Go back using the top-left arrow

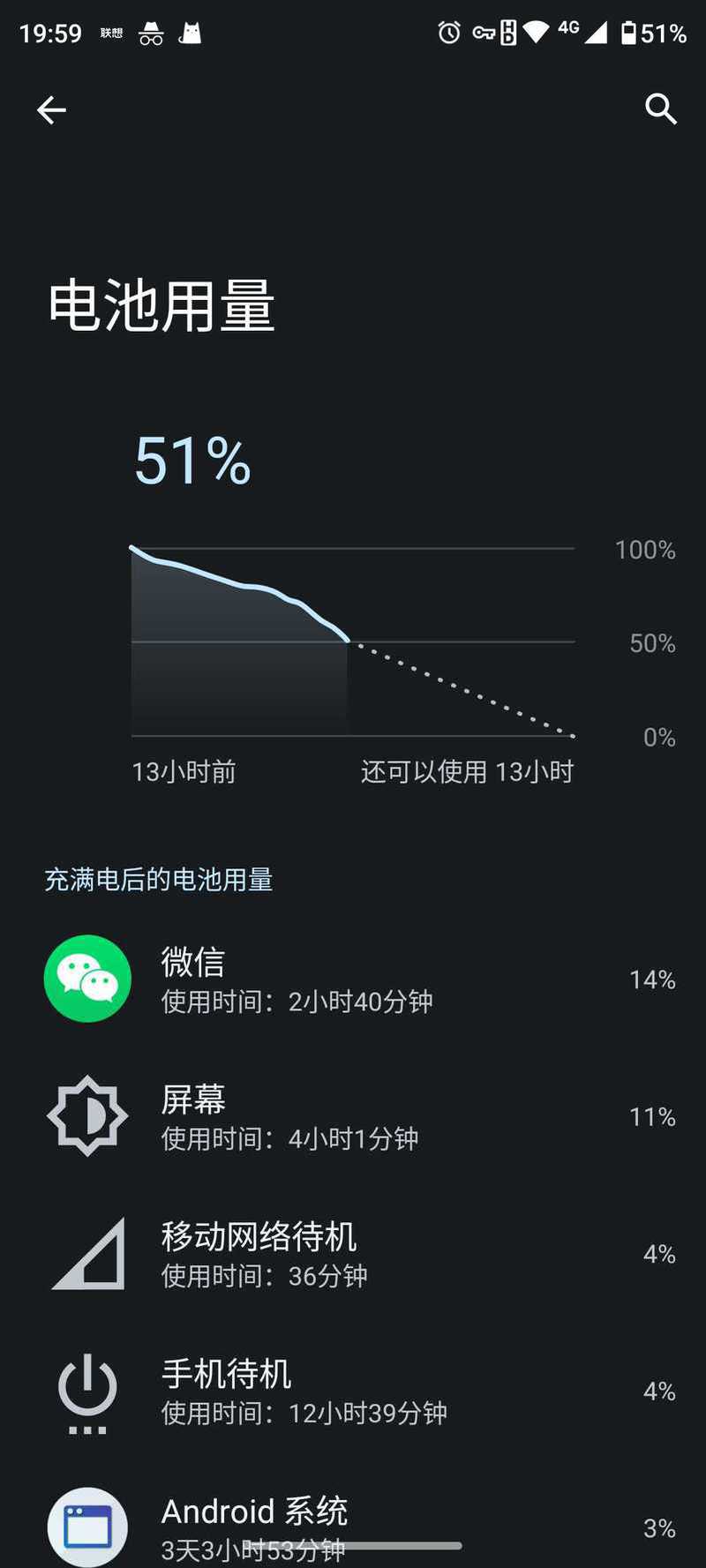click(x=51, y=109)
